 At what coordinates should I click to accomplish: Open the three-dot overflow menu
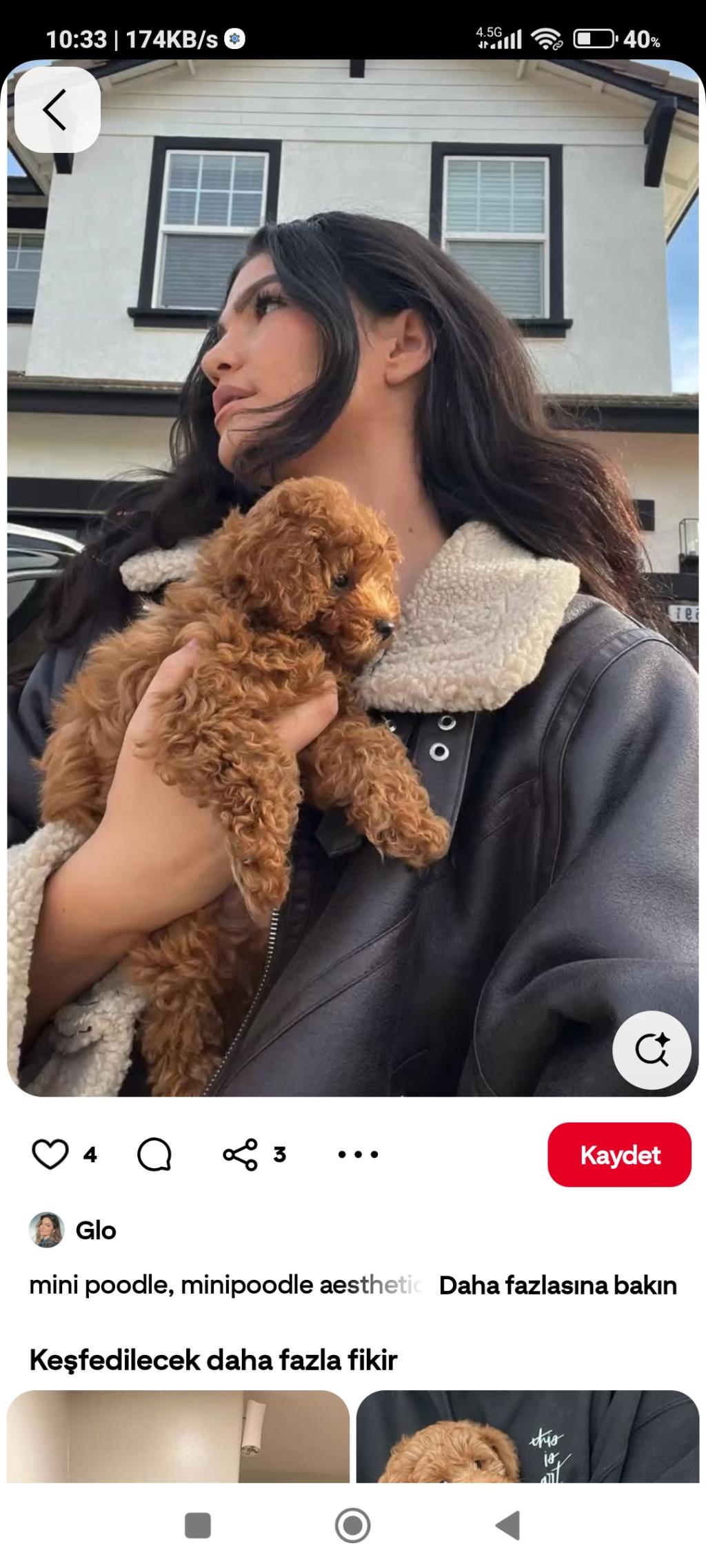[358, 1154]
